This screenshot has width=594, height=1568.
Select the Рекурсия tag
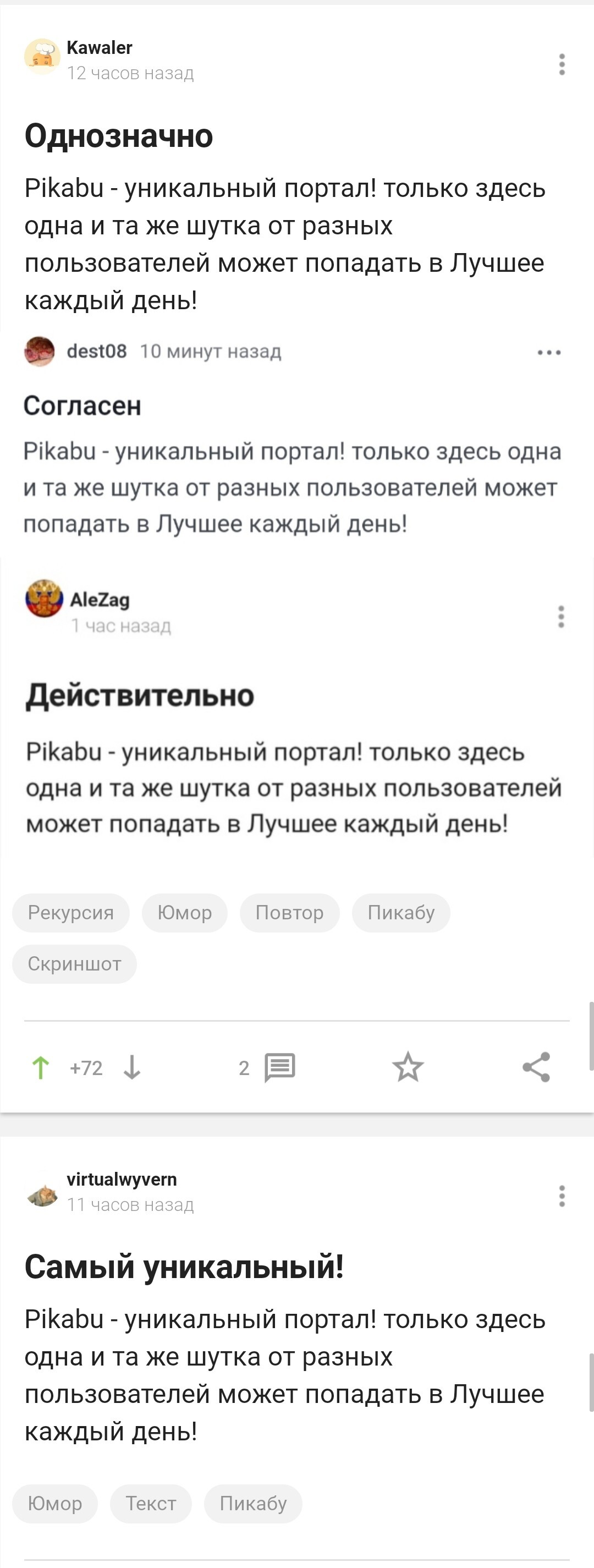point(70,912)
